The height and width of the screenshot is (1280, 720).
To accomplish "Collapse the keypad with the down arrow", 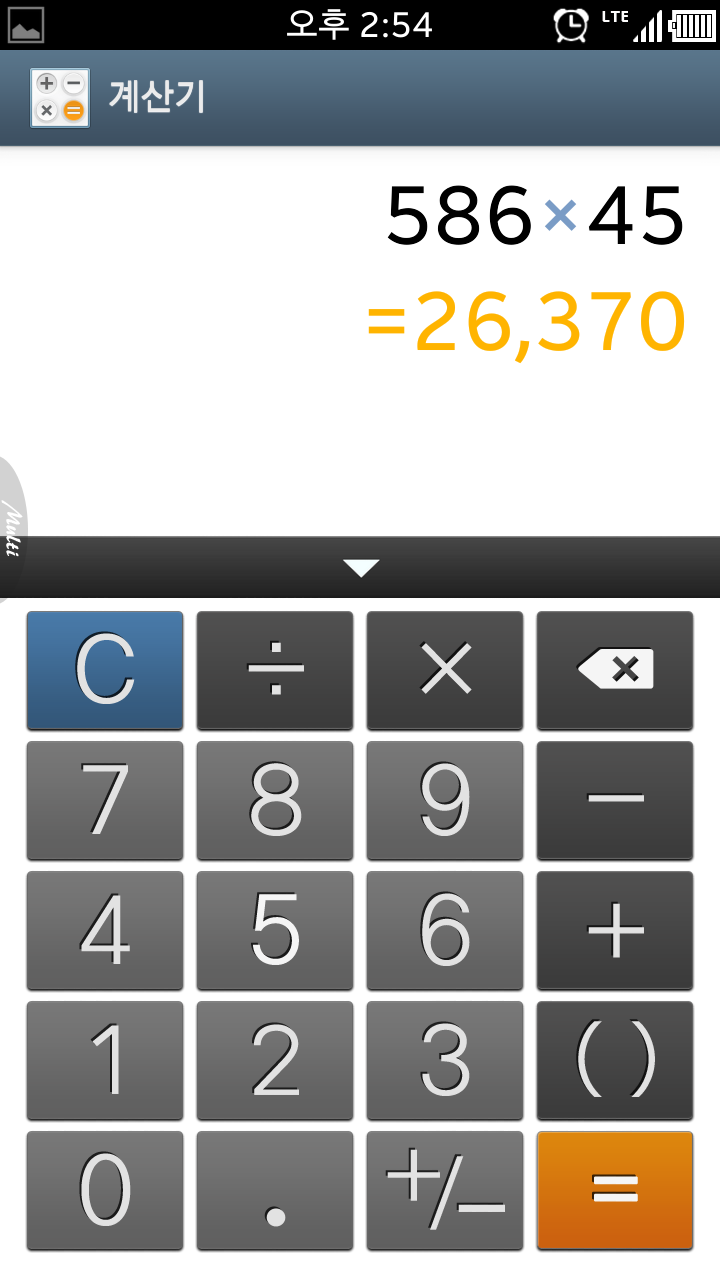I will coord(360,568).
